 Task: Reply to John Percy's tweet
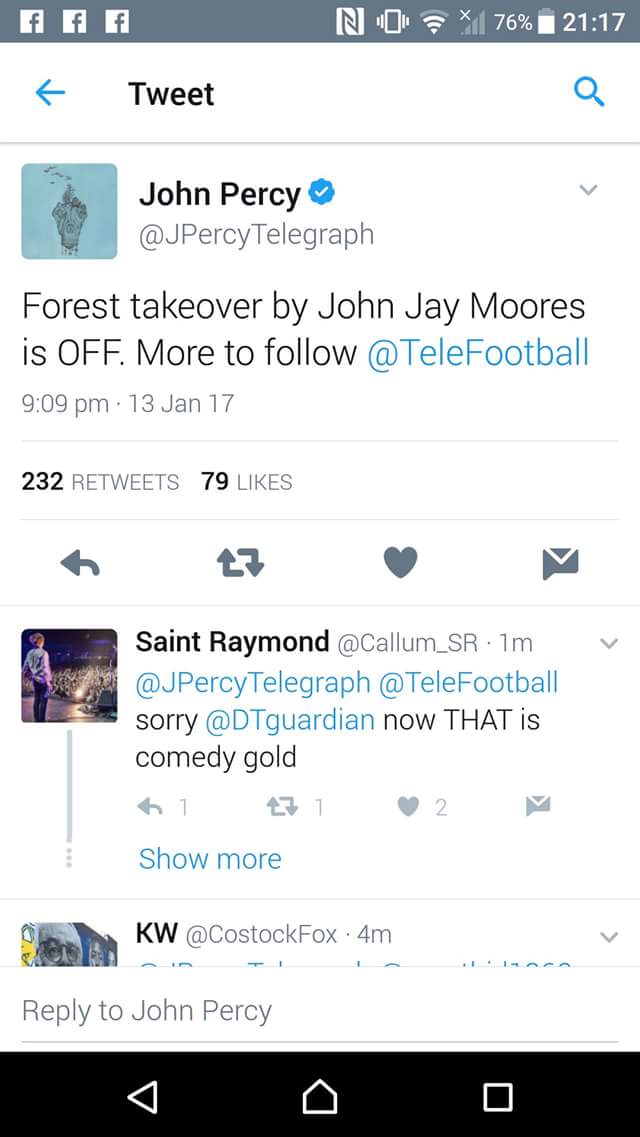tap(80, 564)
